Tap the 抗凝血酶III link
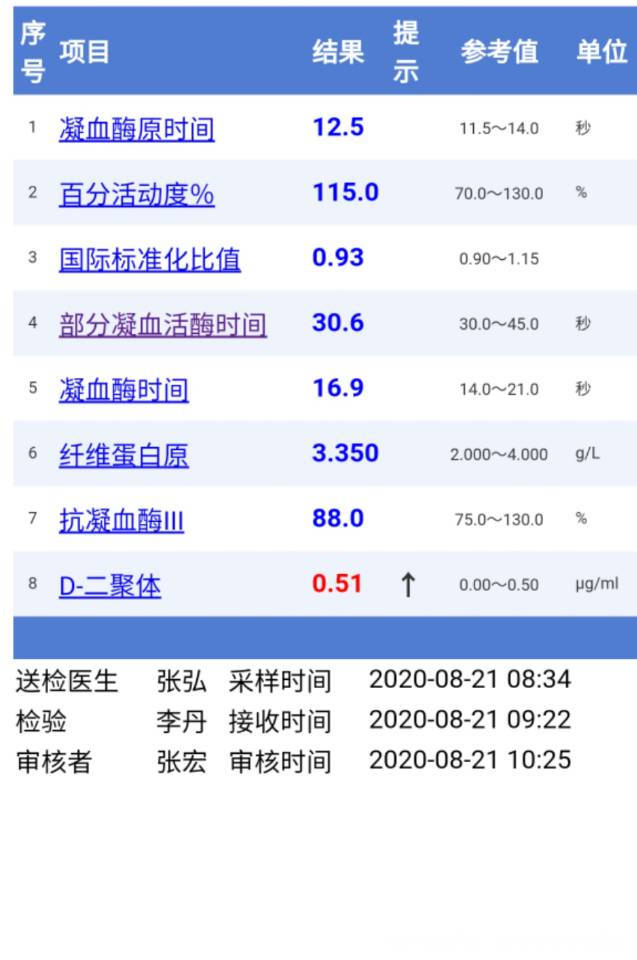Viewport: 637px width, 960px height. pos(121,521)
